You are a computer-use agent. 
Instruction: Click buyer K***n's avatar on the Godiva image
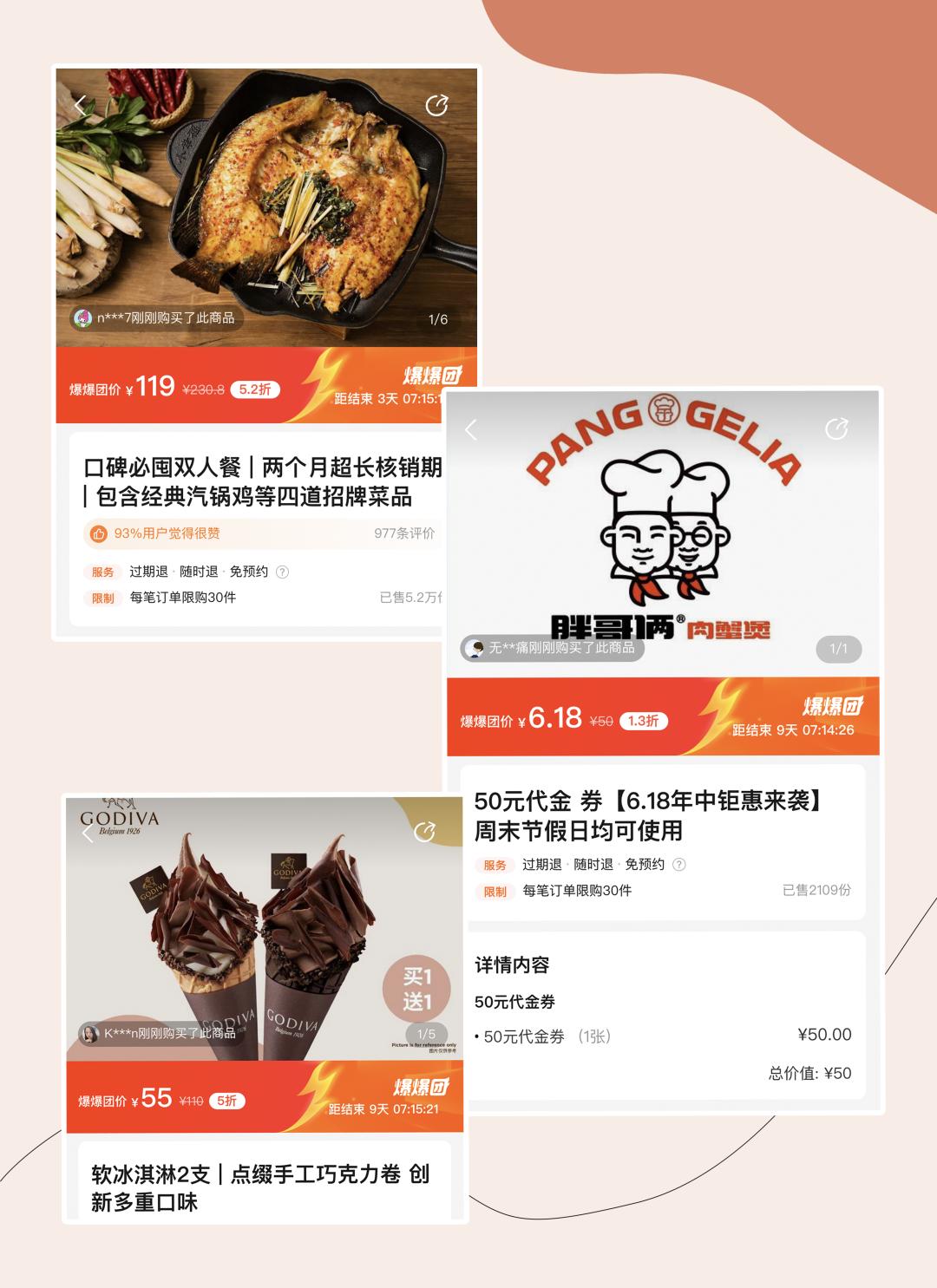click(x=90, y=1034)
